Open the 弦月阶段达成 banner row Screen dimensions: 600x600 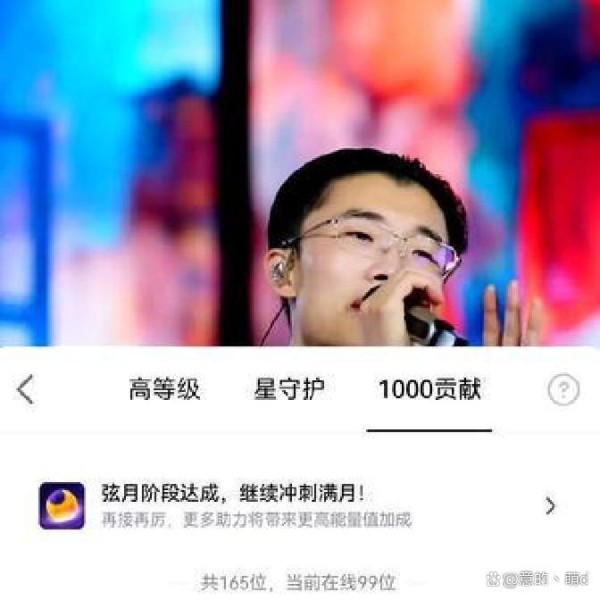point(300,505)
